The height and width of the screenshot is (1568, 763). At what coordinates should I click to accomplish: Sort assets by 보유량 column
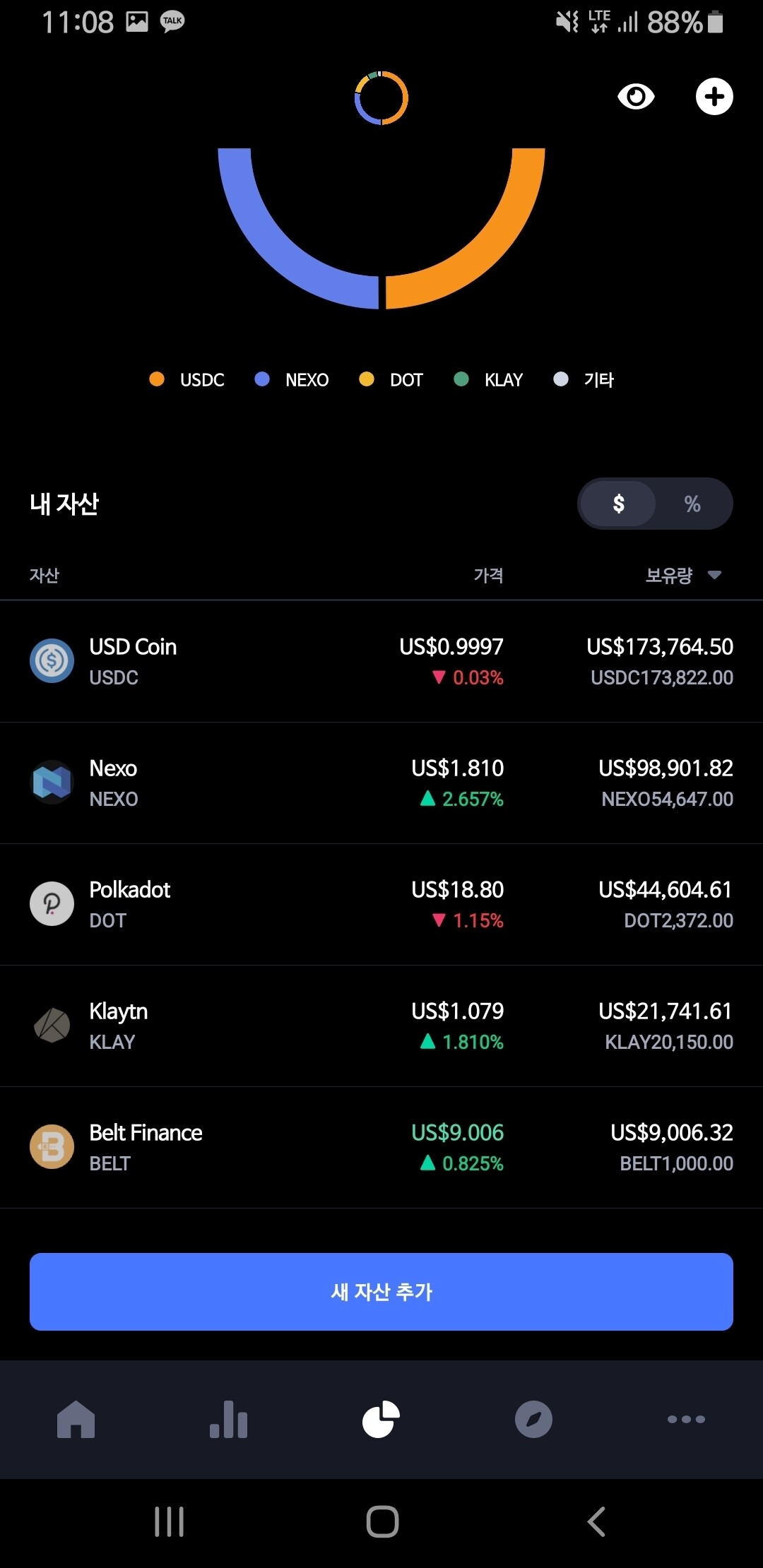coord(682,575)
